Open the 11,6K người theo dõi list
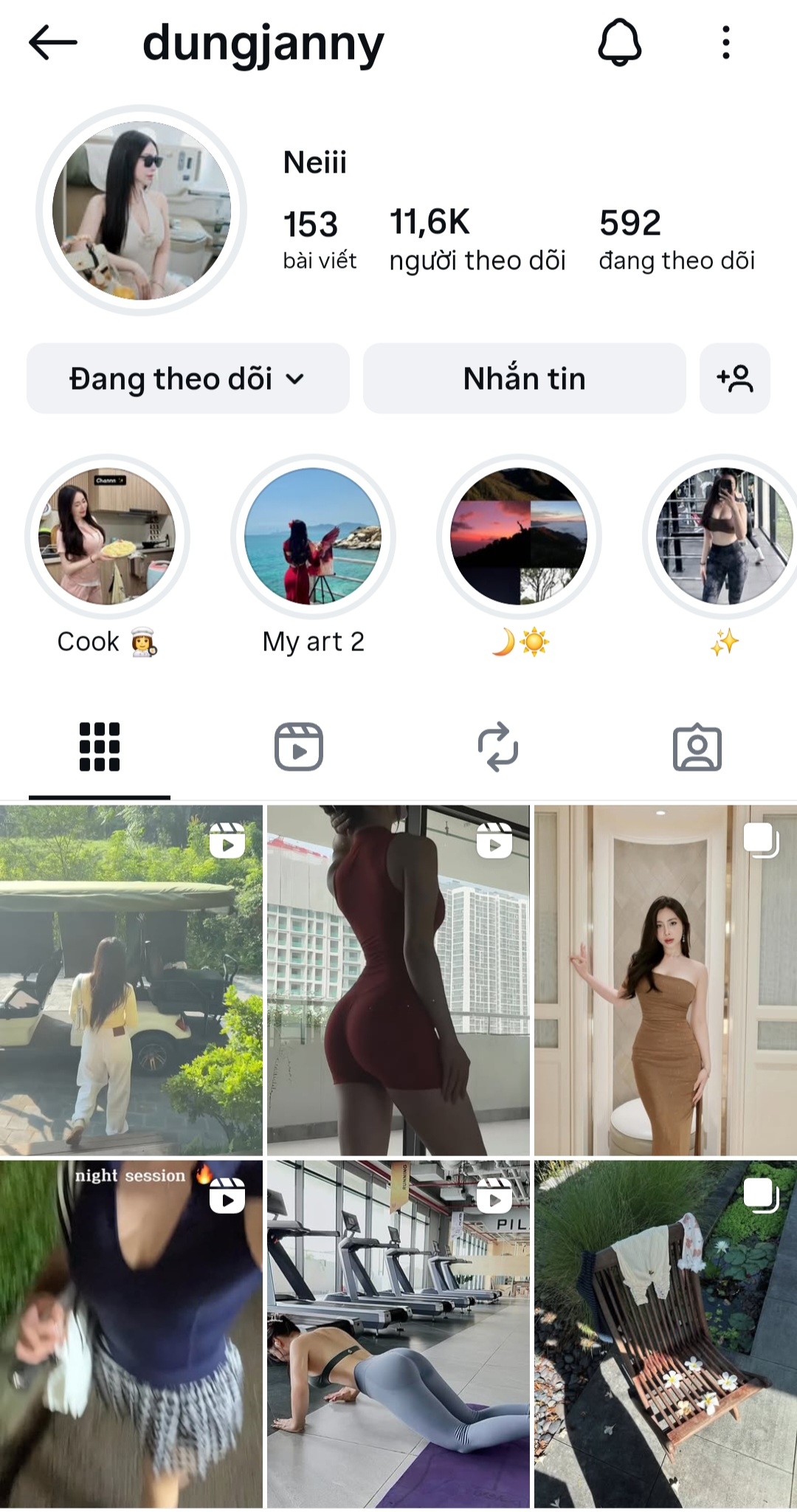 pos(477,240)
